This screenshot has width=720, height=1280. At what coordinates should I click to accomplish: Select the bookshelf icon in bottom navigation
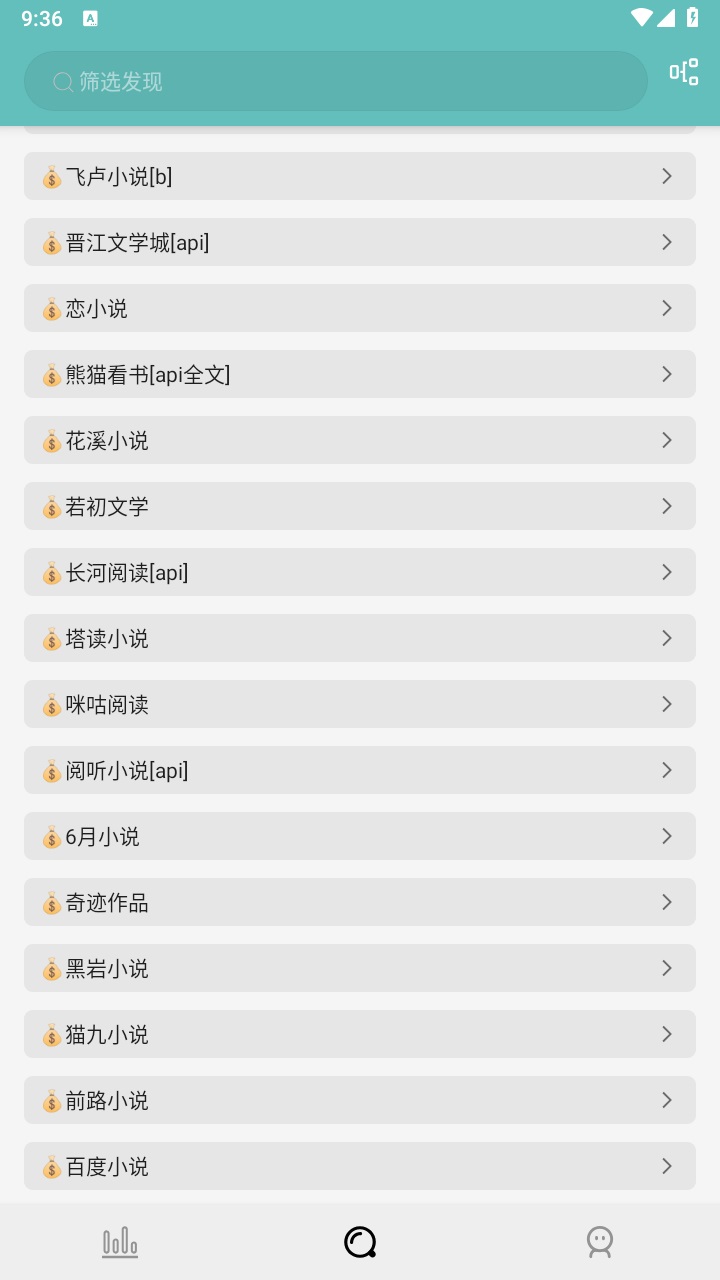[x=119, y=1241]
